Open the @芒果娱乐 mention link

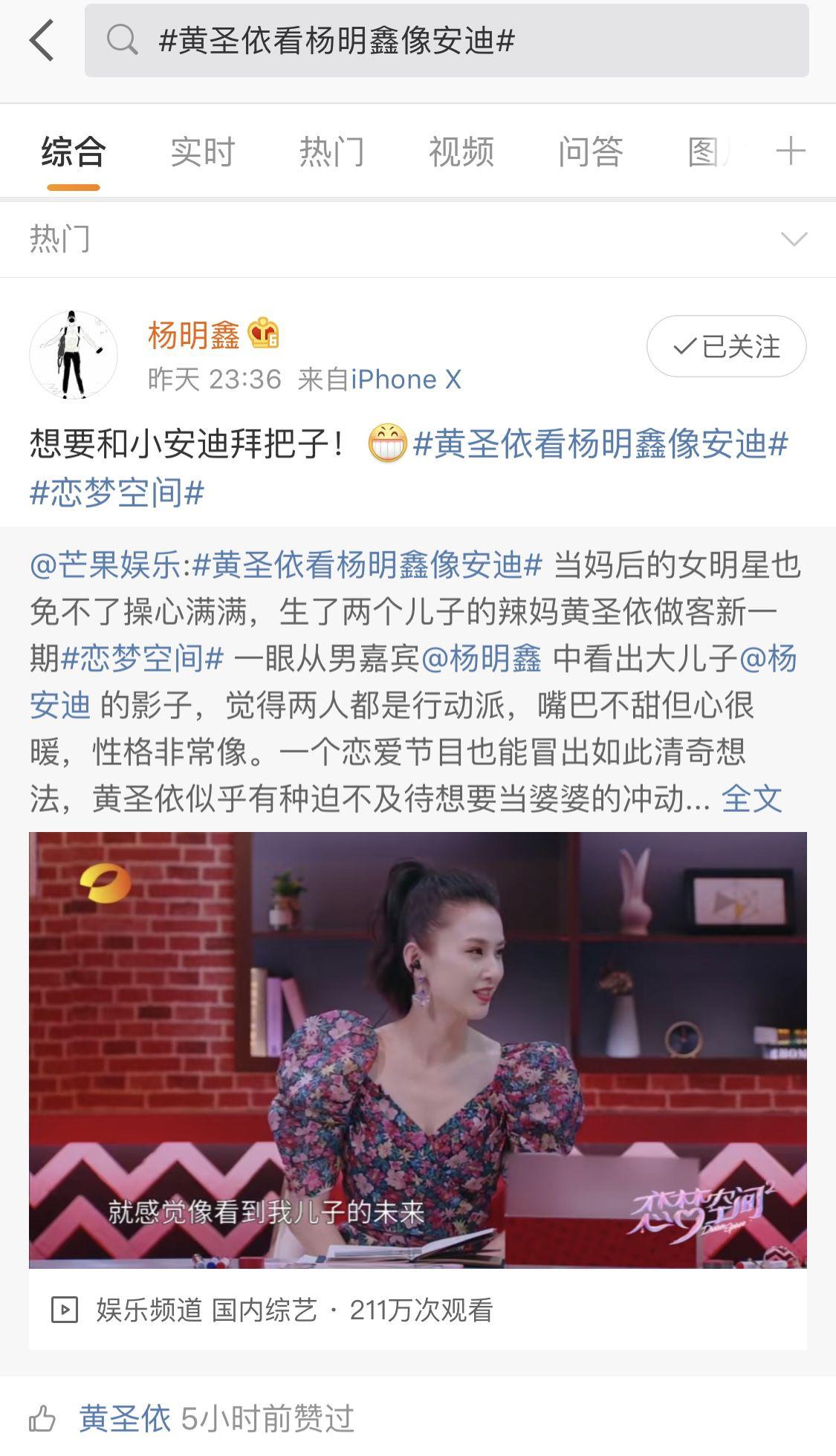105,565
